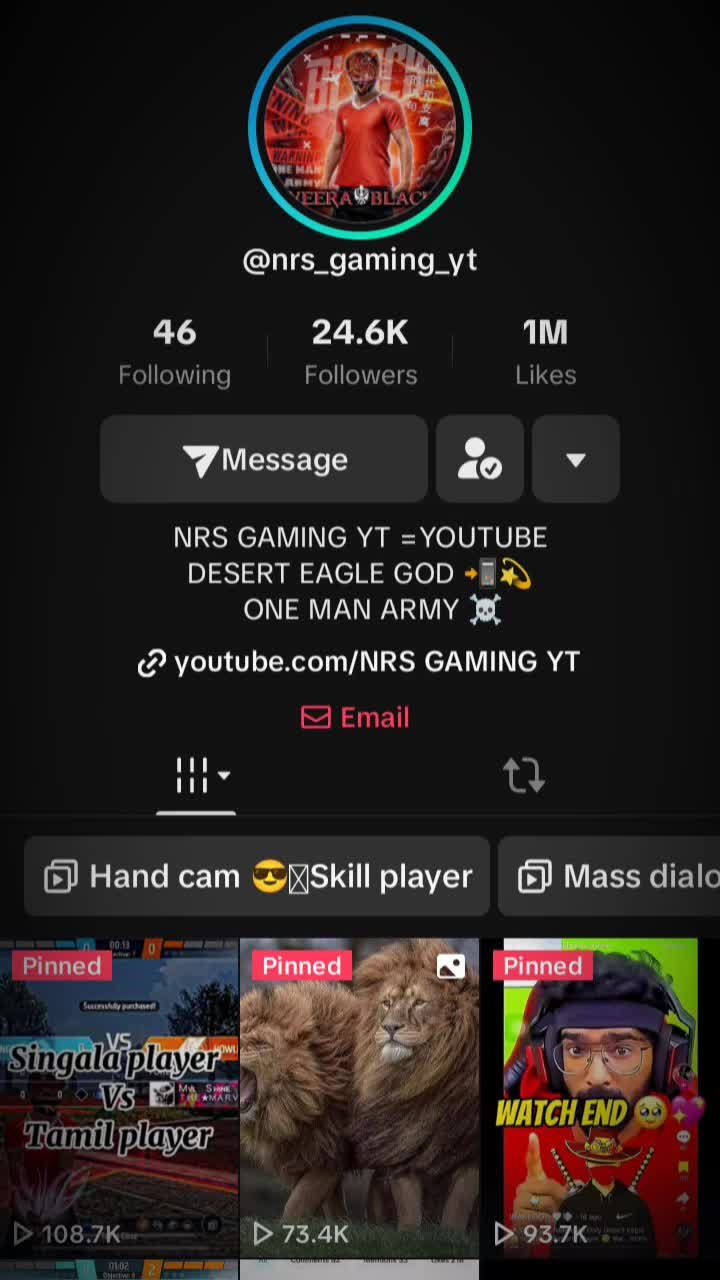This screenshot has width=720, height=1280.
Task: Open the Mass dialog playlist chip
Action: pos(609,877)
